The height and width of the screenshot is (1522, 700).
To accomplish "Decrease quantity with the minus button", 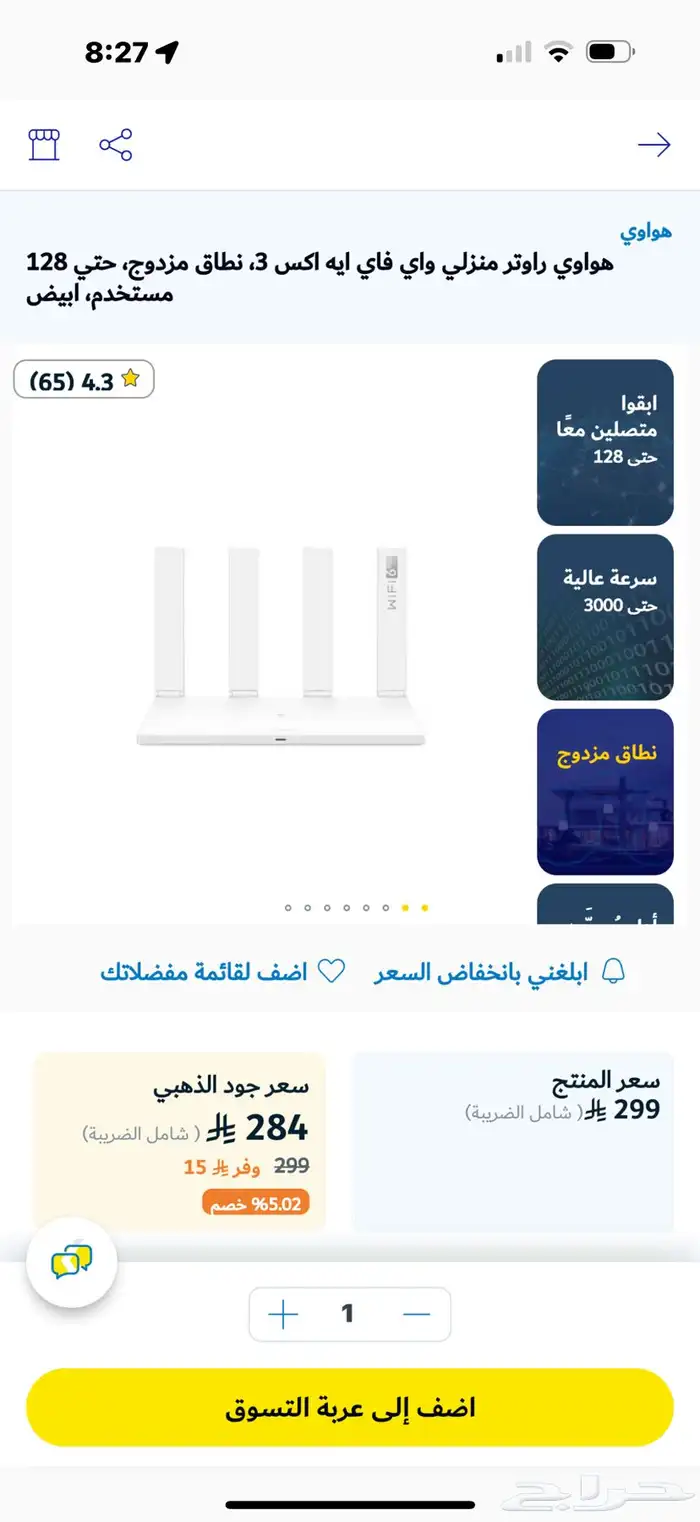I will (417, 1314).
